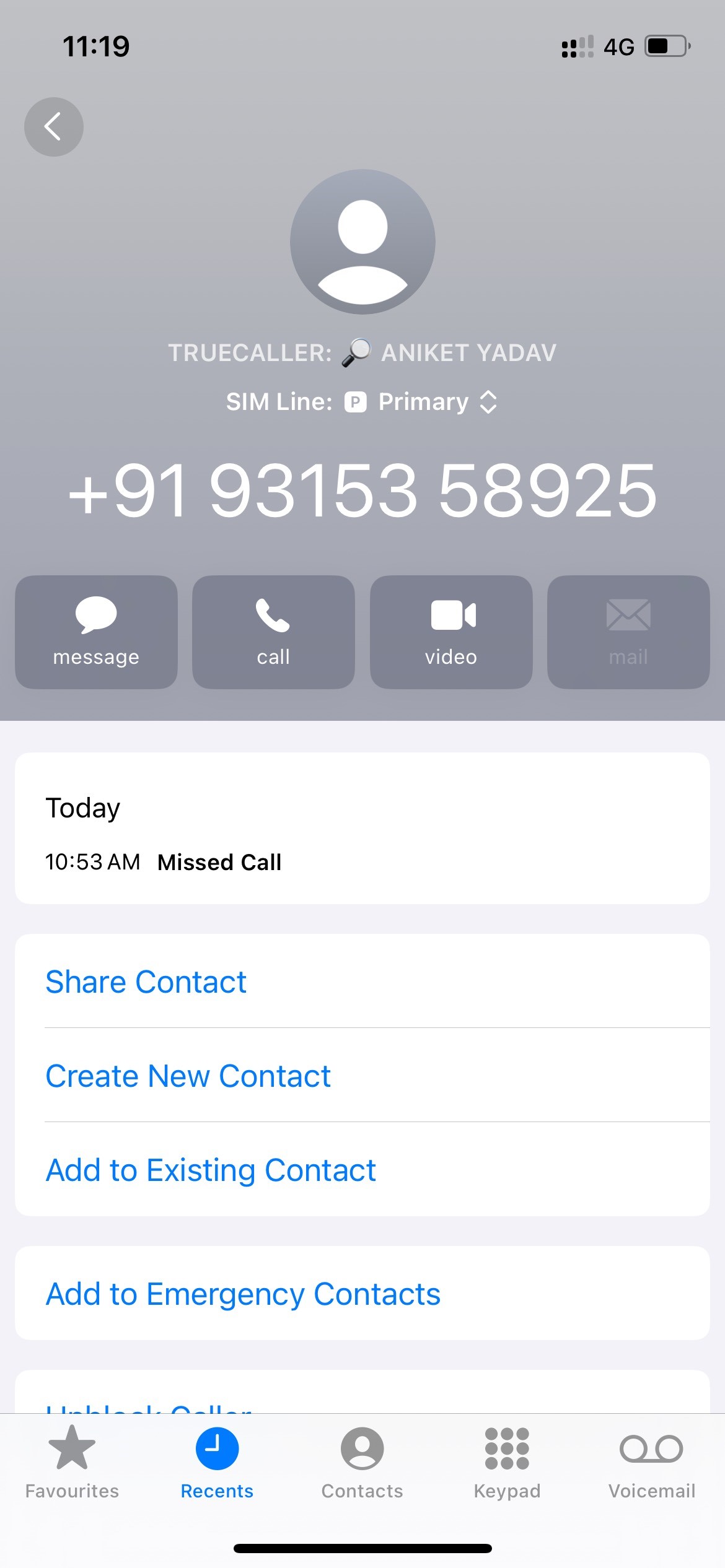The width and height of the screenshot is (725, 1568).
Task: Choose Add to Existing Contact
Action: (211, 1170)
